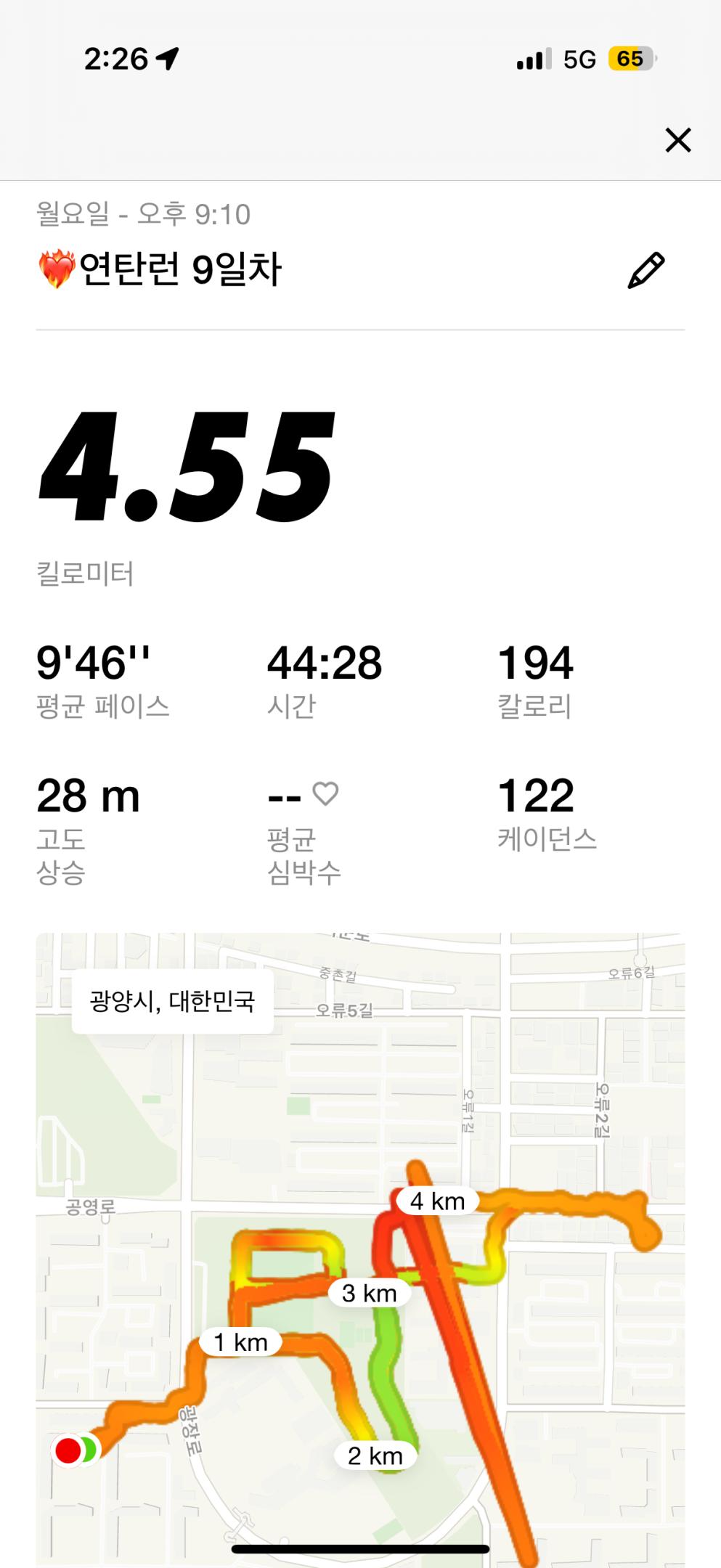Open the run route map

(x=360, y=1249)
